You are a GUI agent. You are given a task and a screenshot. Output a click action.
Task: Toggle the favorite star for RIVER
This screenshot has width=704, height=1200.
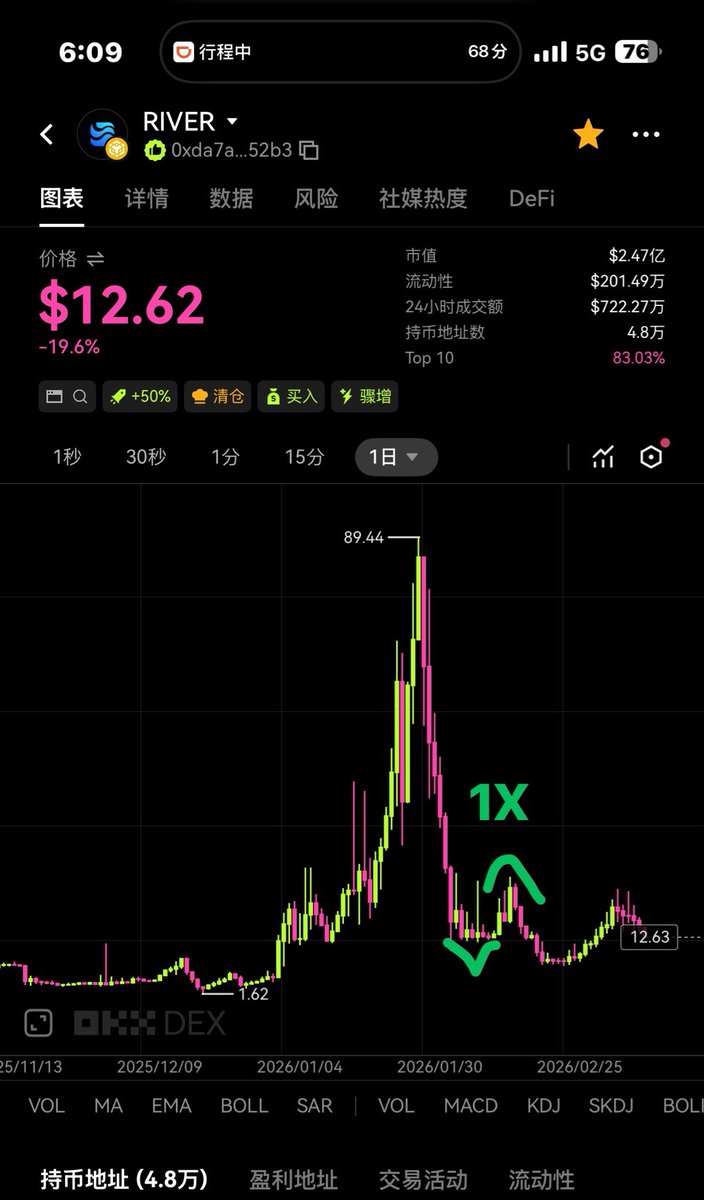[588, 135]
